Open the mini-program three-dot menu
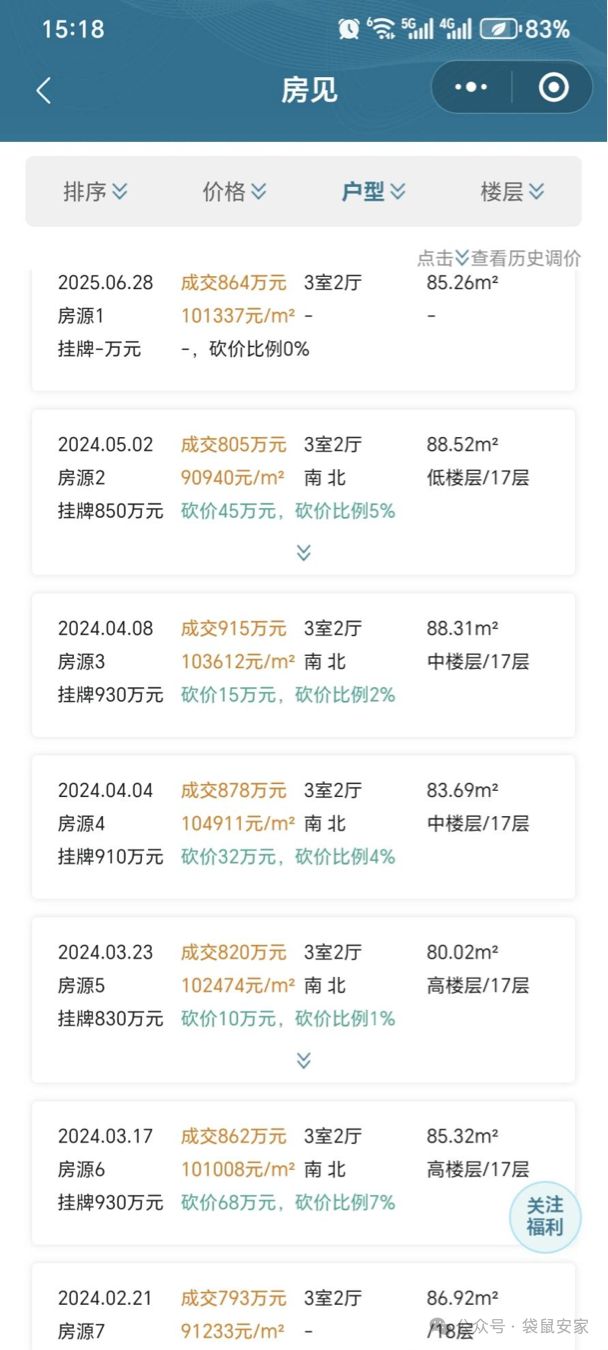The image size is (608, 1350). [x=471, y=88]
